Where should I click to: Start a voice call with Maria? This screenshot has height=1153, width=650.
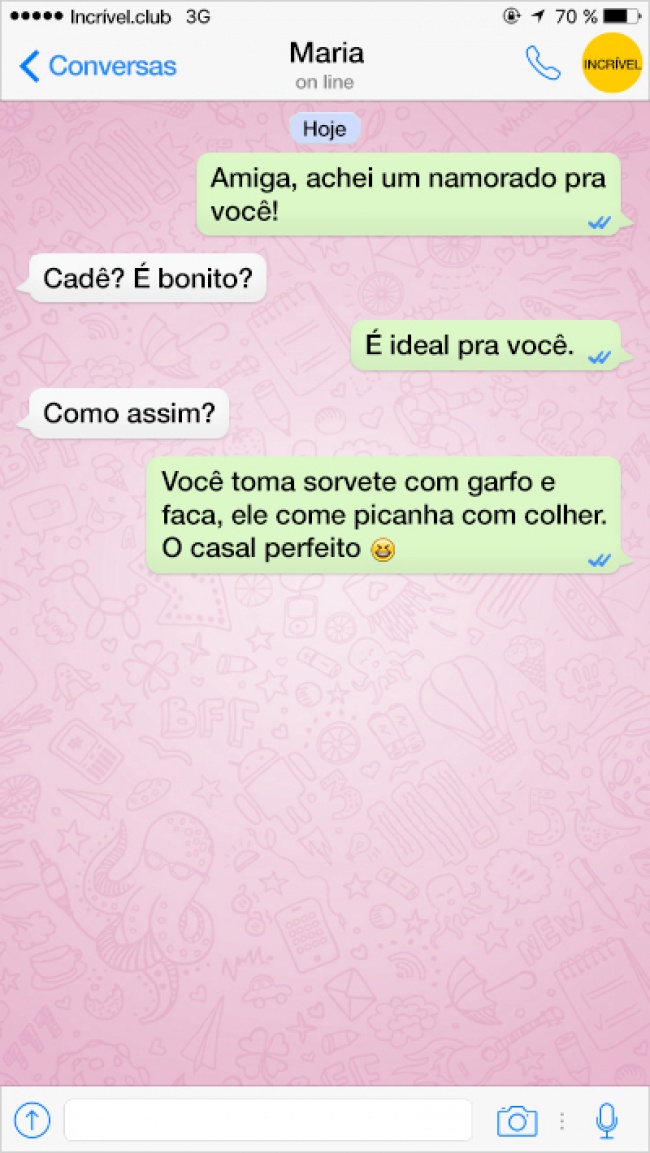[x=543, y=63]
